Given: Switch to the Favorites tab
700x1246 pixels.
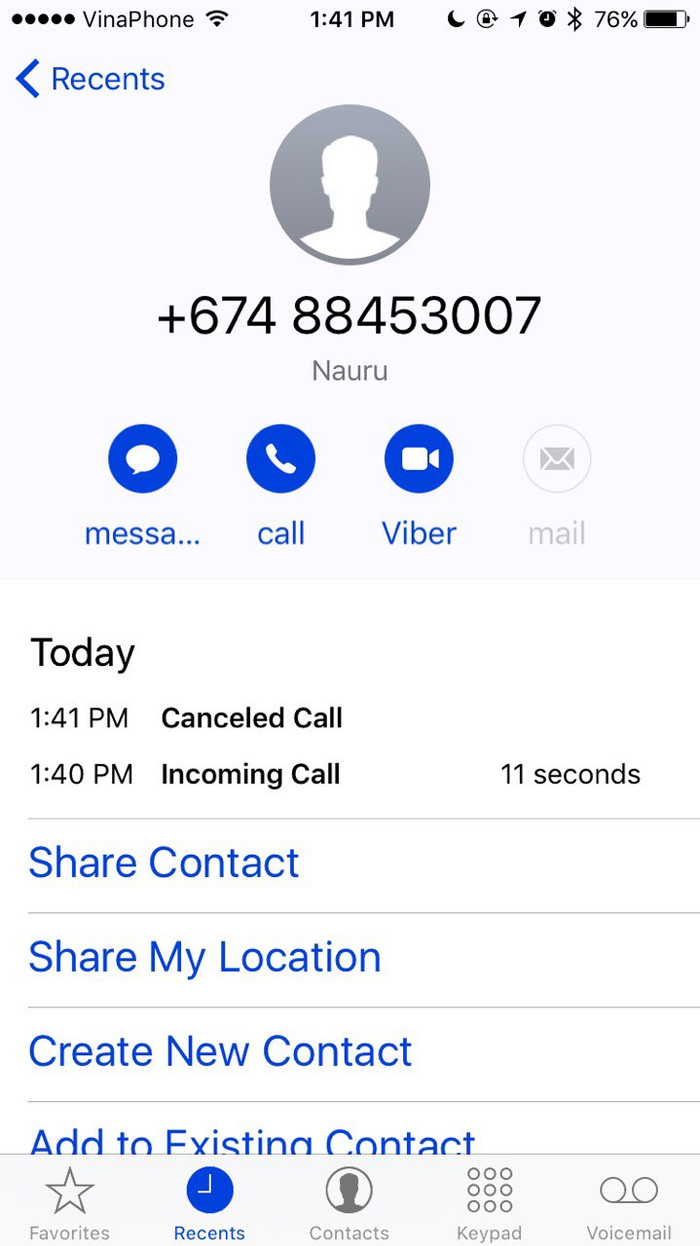Looking at the screenshot, I should [69, 1205].
